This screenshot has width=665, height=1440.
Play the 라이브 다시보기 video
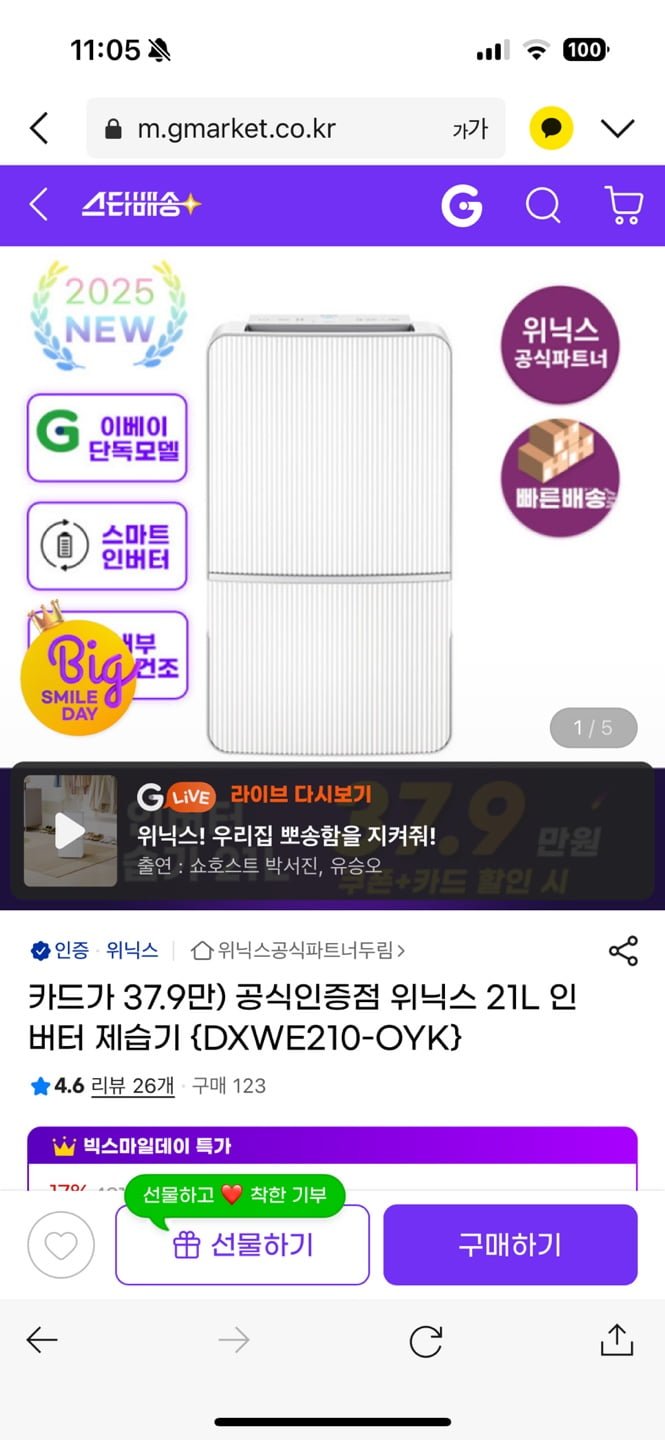click(x=70, y=831)
